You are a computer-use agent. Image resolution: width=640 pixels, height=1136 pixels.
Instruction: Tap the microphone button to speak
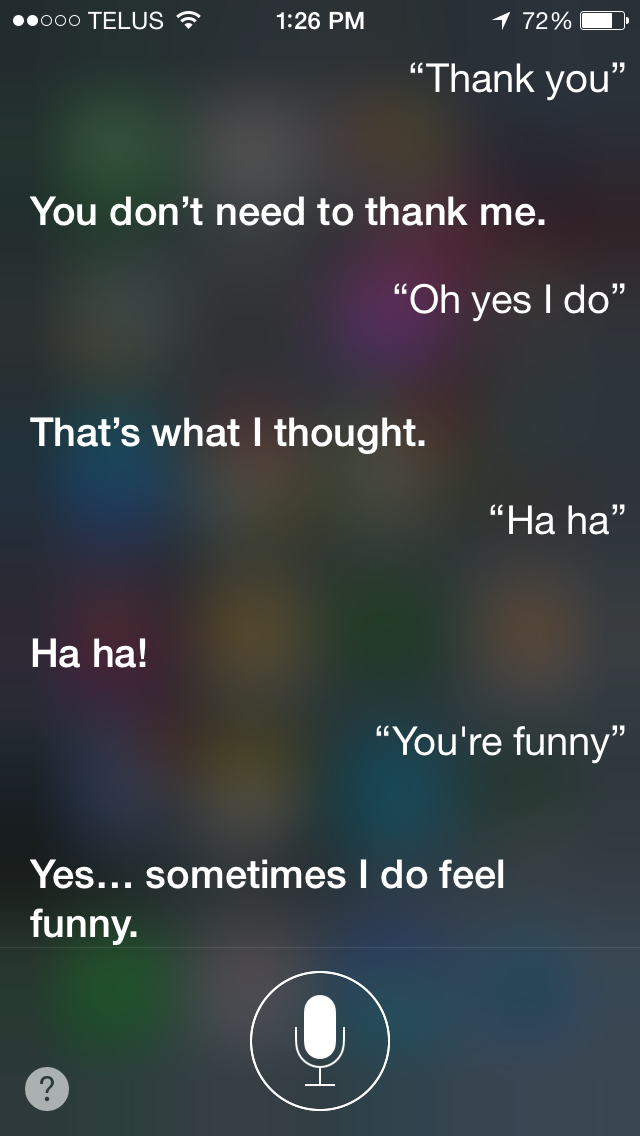pyautogui.click(x=320, y=1040)
